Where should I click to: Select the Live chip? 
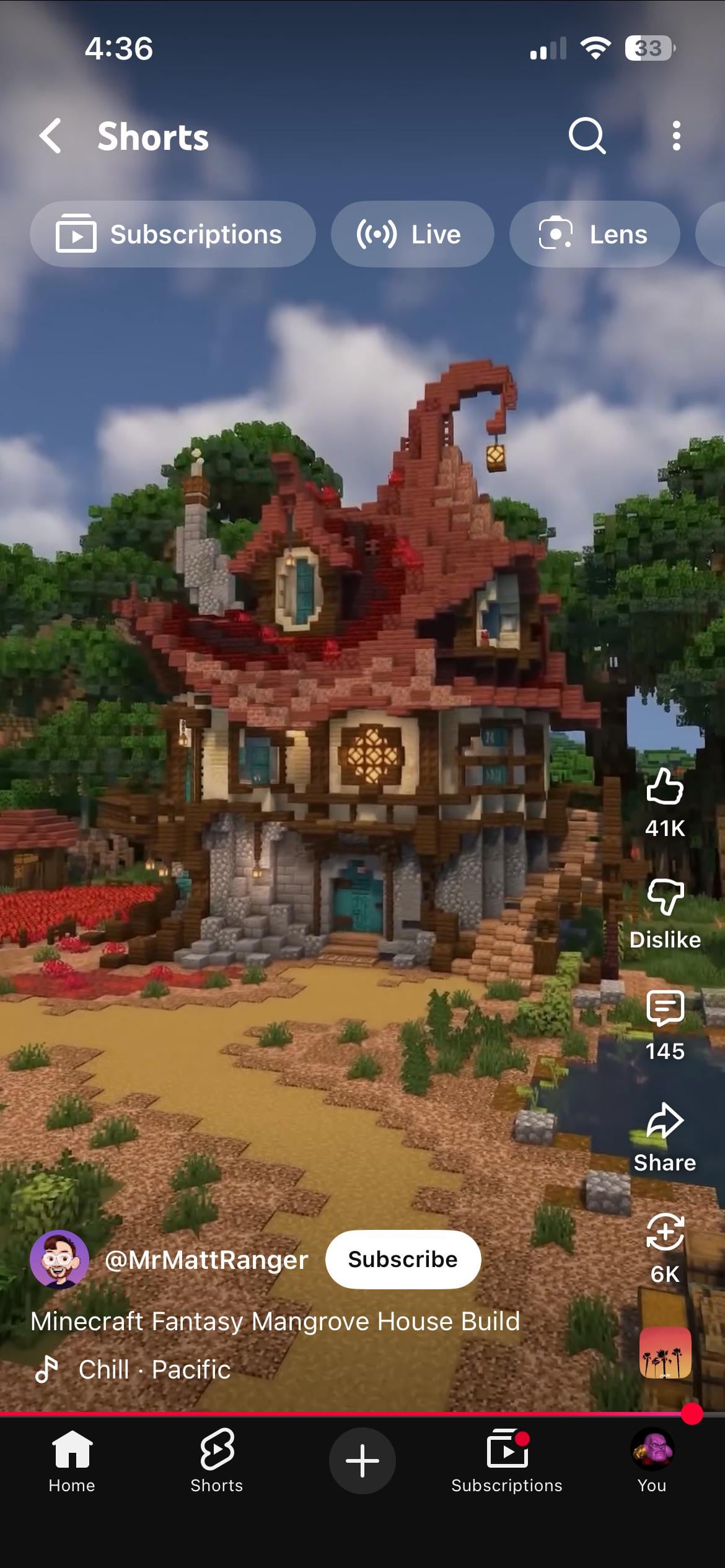412,235
